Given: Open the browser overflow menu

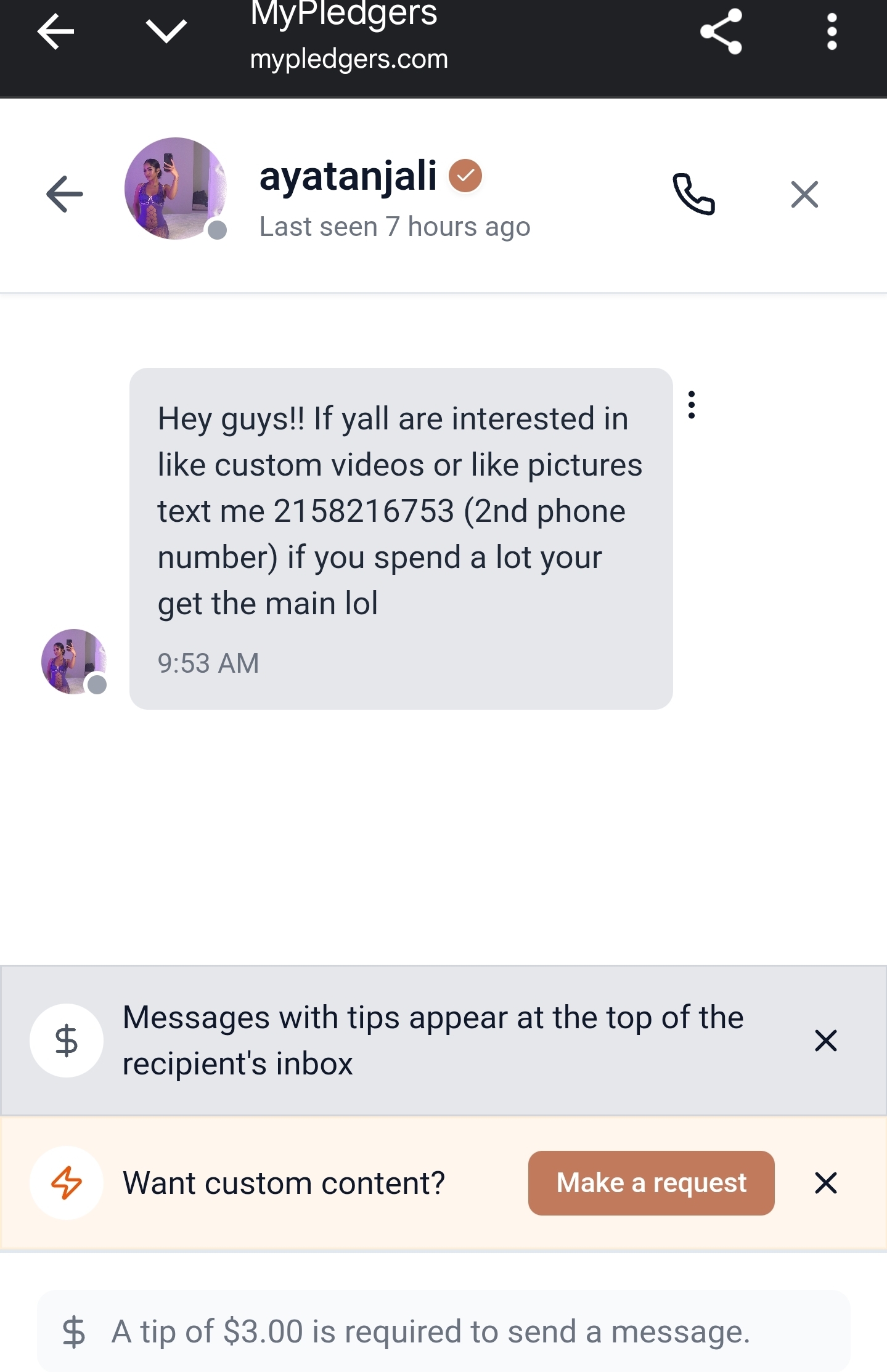Looking at the screenshot, I should [x=832, y=32].
